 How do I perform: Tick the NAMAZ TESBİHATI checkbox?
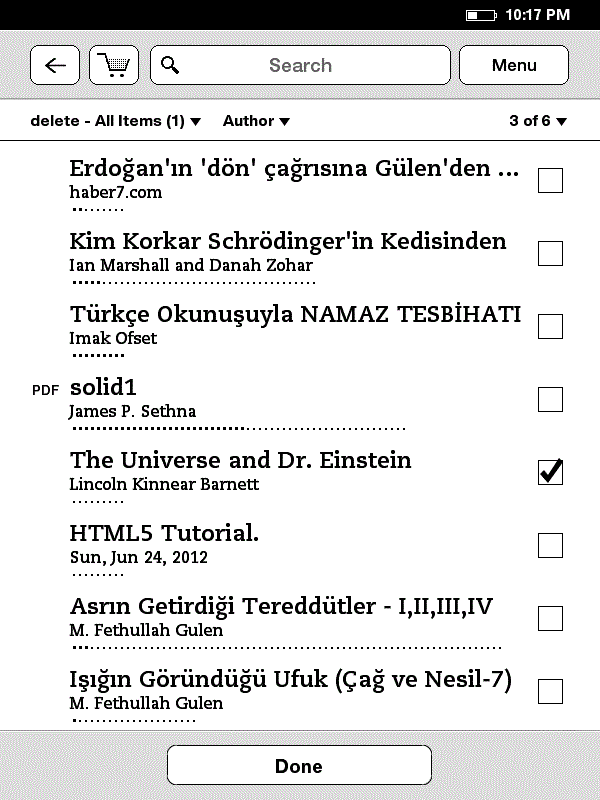coord(550,327)
